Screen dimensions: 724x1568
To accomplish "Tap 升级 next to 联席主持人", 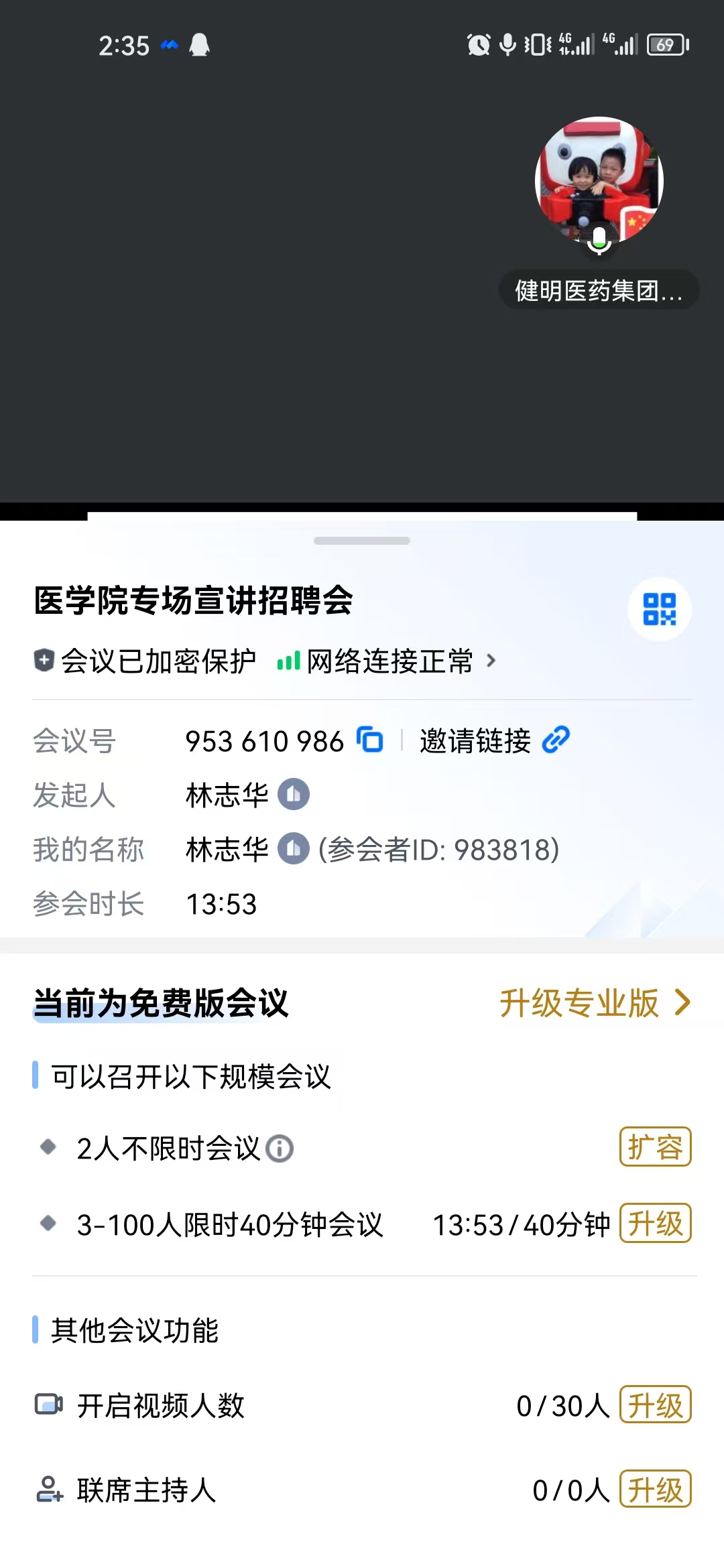I will [x=655, y=1489].
